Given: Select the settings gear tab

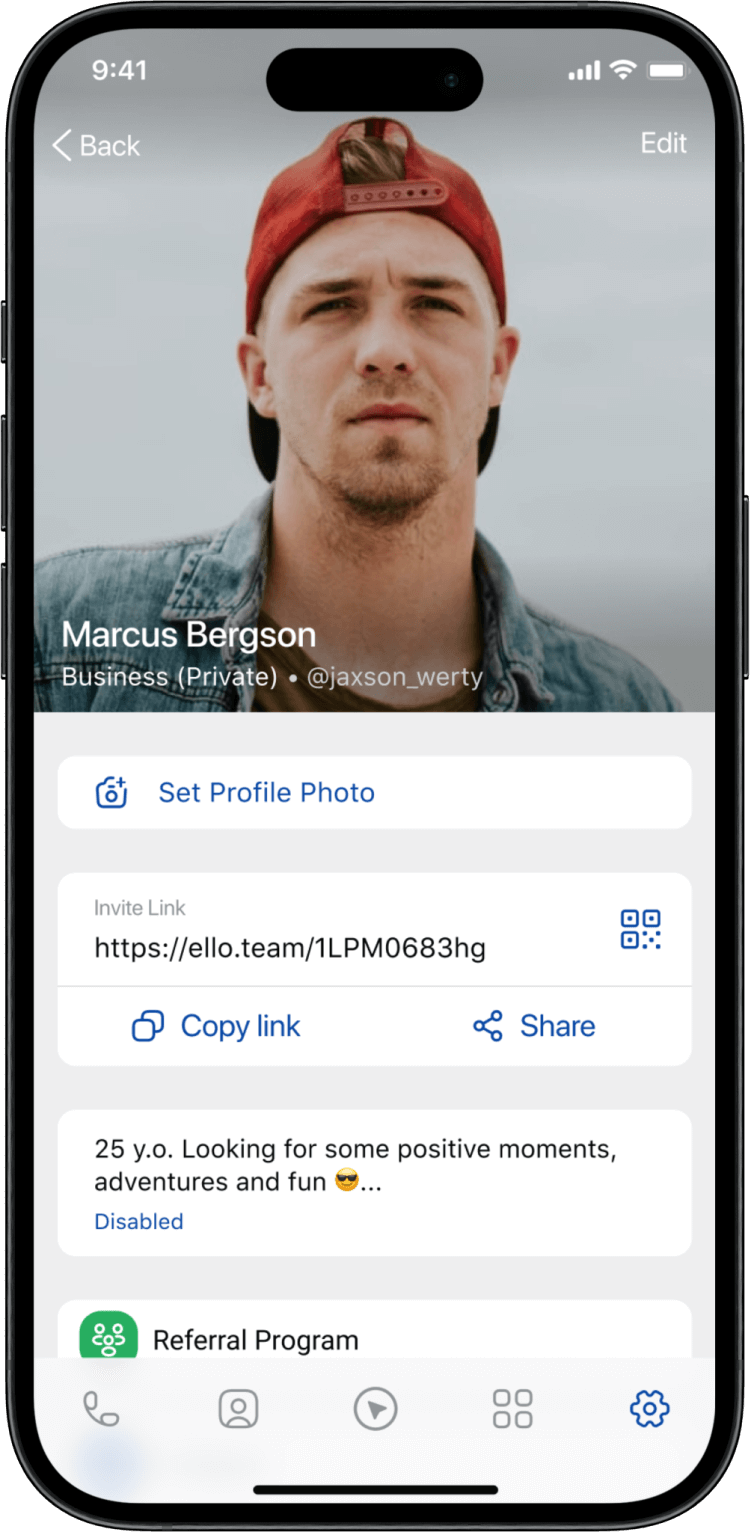Looking at the screenshot, I should point(649,1409).
